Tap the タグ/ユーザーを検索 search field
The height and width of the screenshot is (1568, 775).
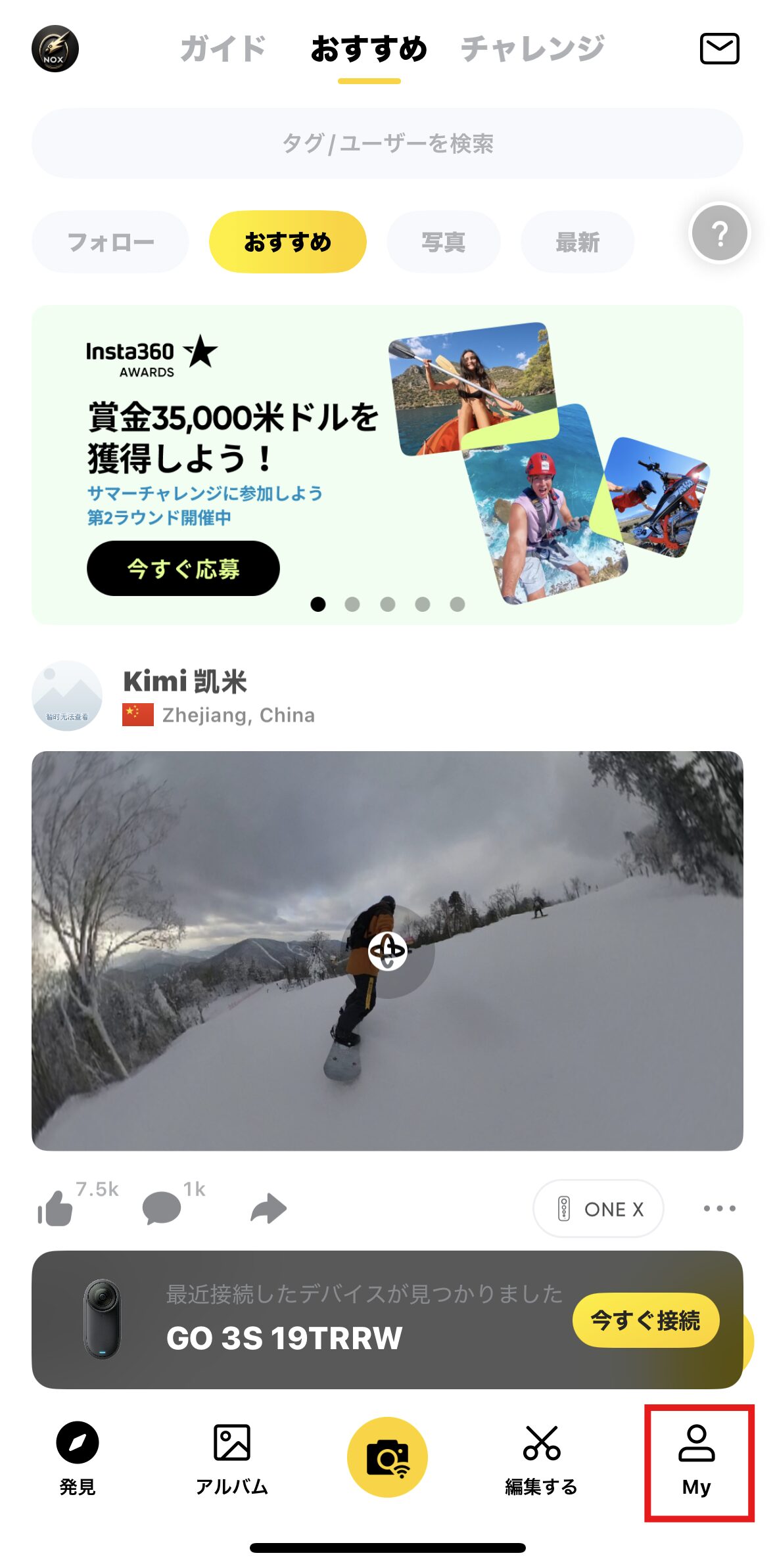click(x=387, y=143)
